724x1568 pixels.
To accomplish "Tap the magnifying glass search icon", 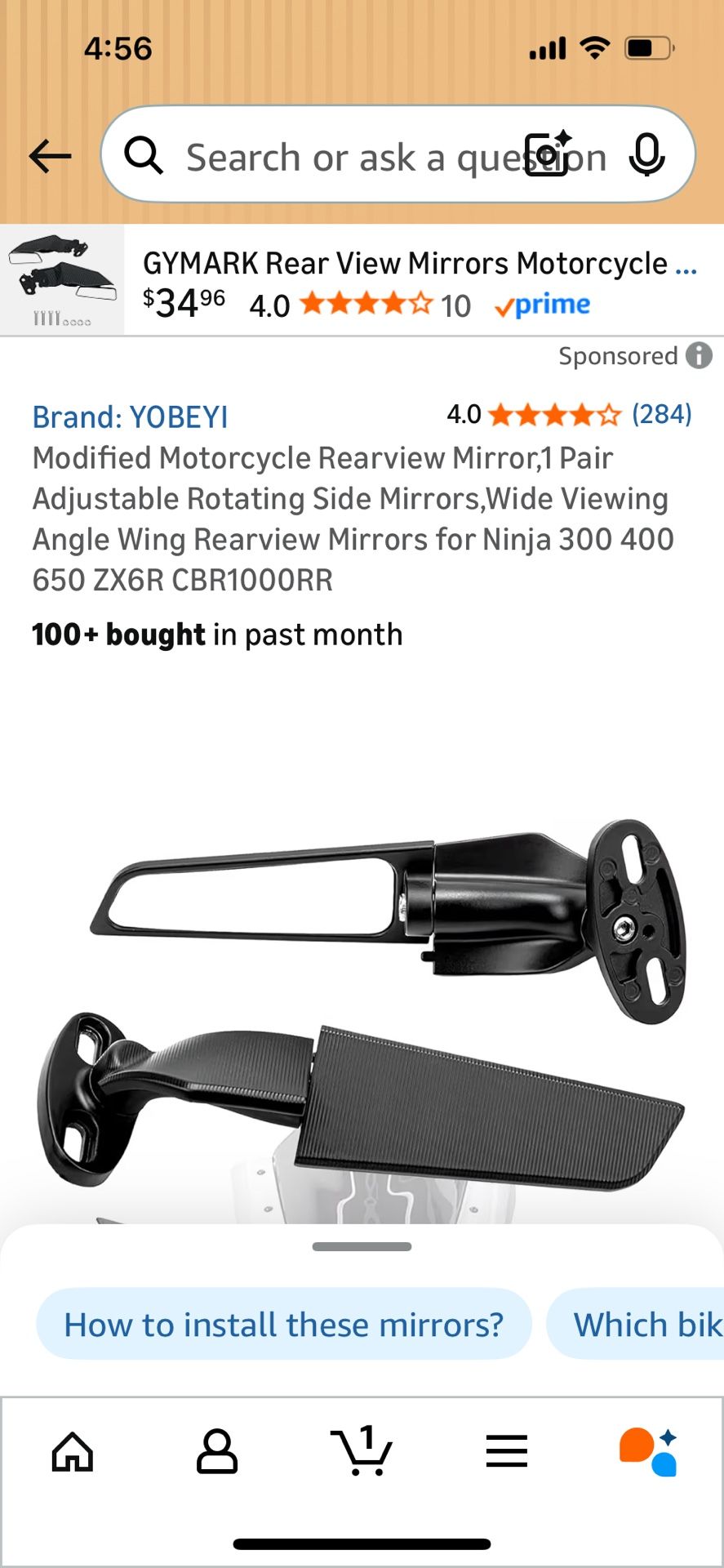I will (x=144, y=156).
